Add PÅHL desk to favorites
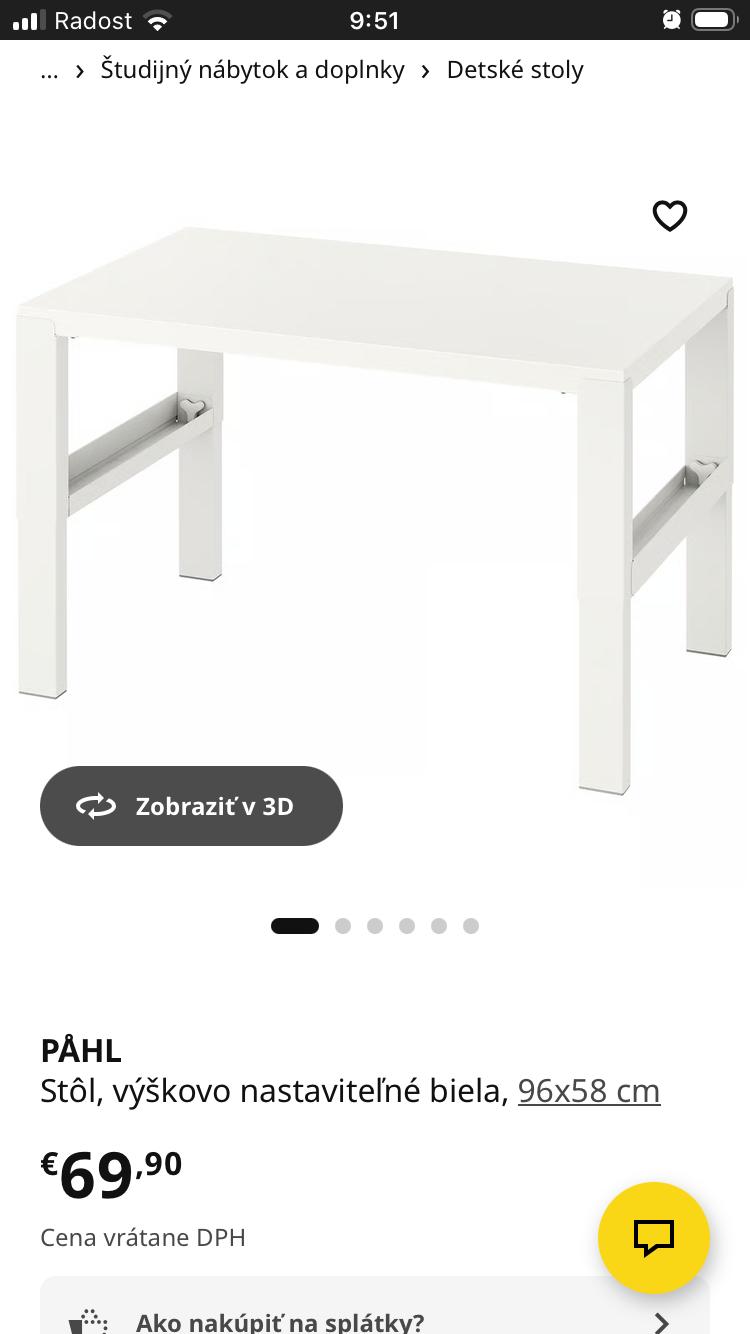 [x=669, y=216]
